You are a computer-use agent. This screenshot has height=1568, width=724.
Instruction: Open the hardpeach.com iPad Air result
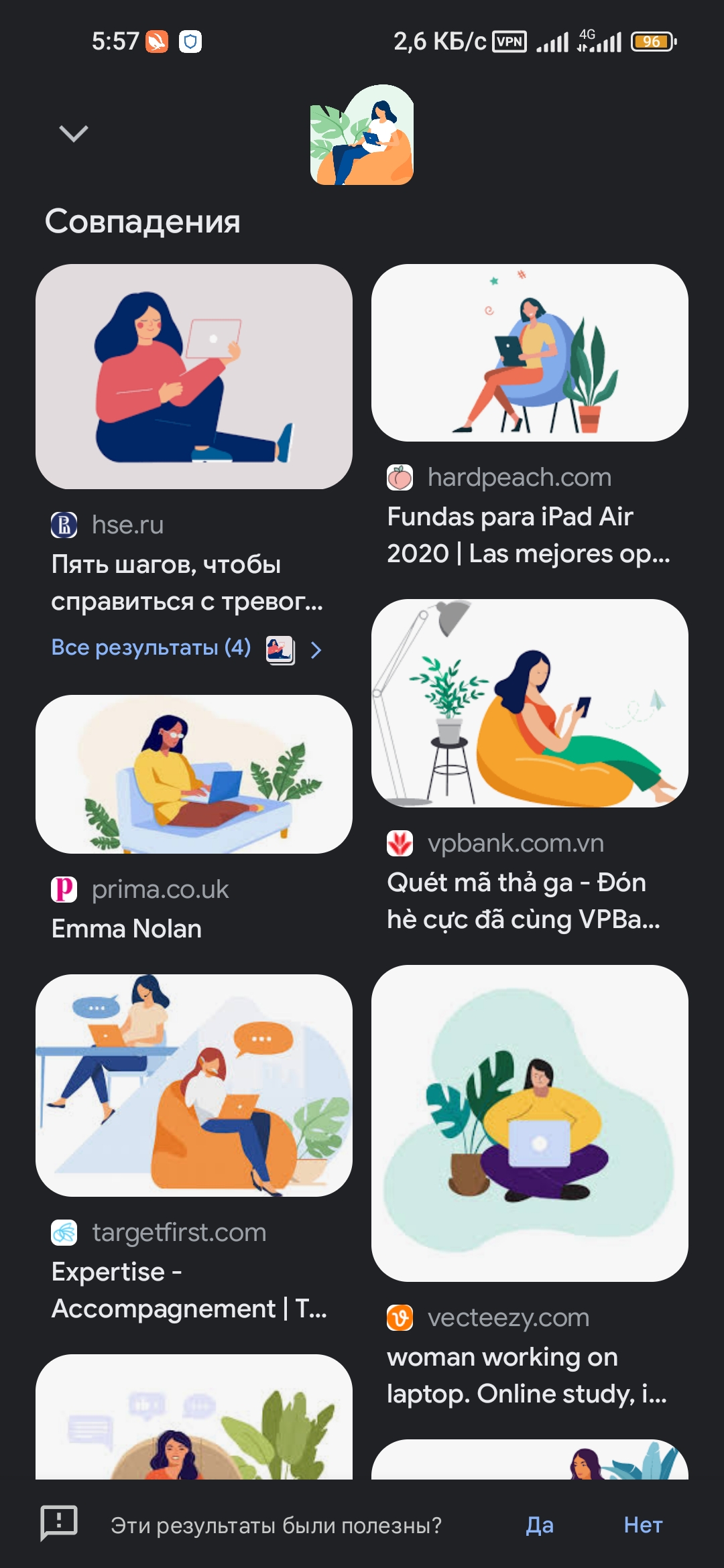[528, 535]
